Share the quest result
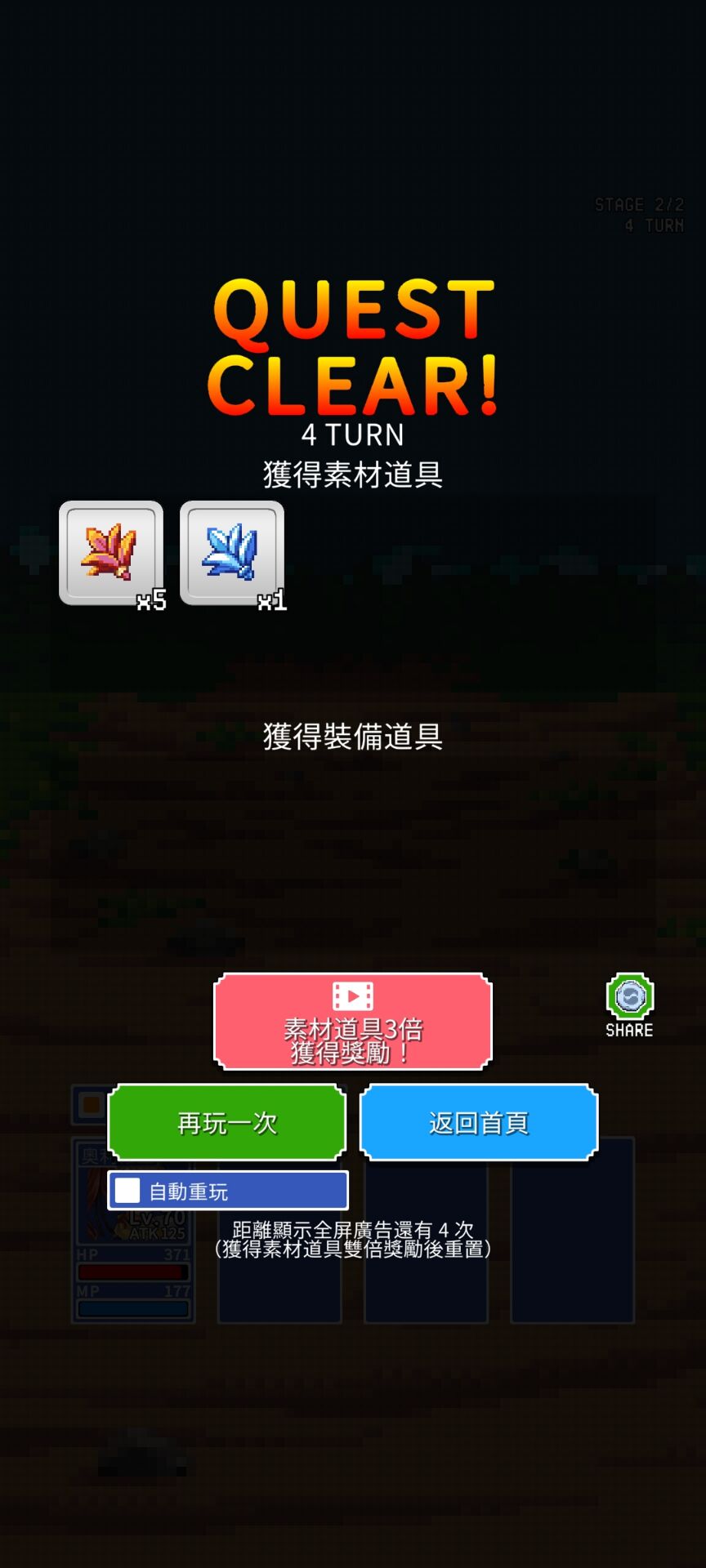The image size is (706, 1568). (x=629, y=1004)
